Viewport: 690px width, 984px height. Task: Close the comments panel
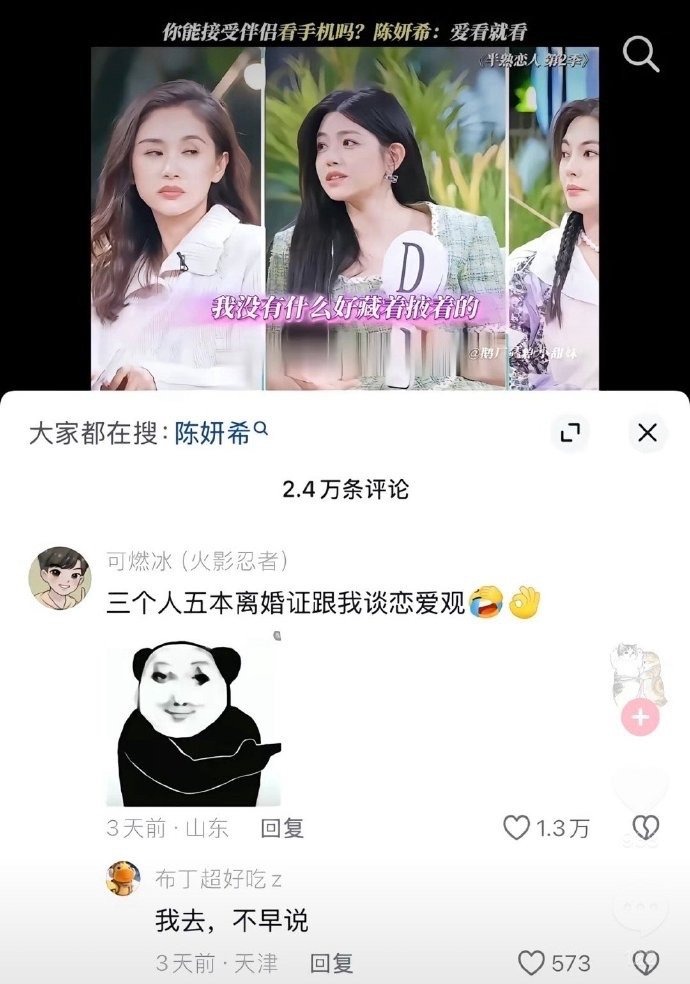coord(647,433)
